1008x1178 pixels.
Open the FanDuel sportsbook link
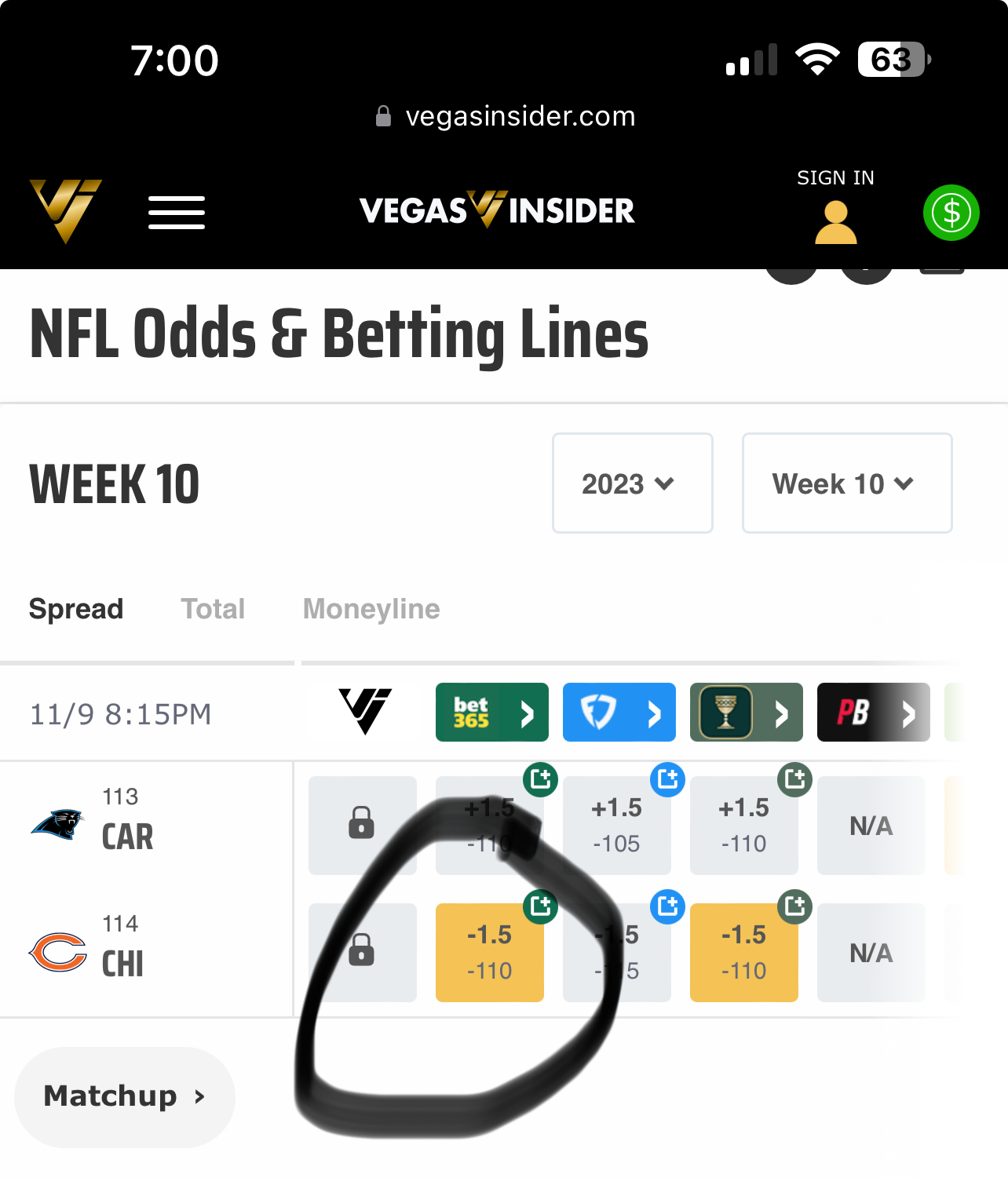click(x=619, y=713)
